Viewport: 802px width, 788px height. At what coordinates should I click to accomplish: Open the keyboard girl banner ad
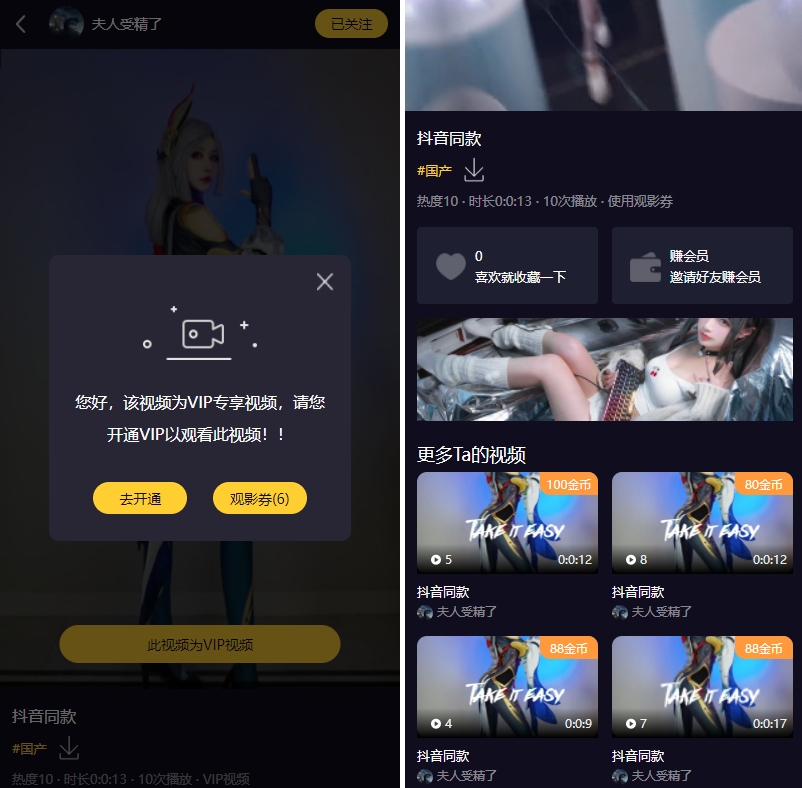[x=604, y=369]
